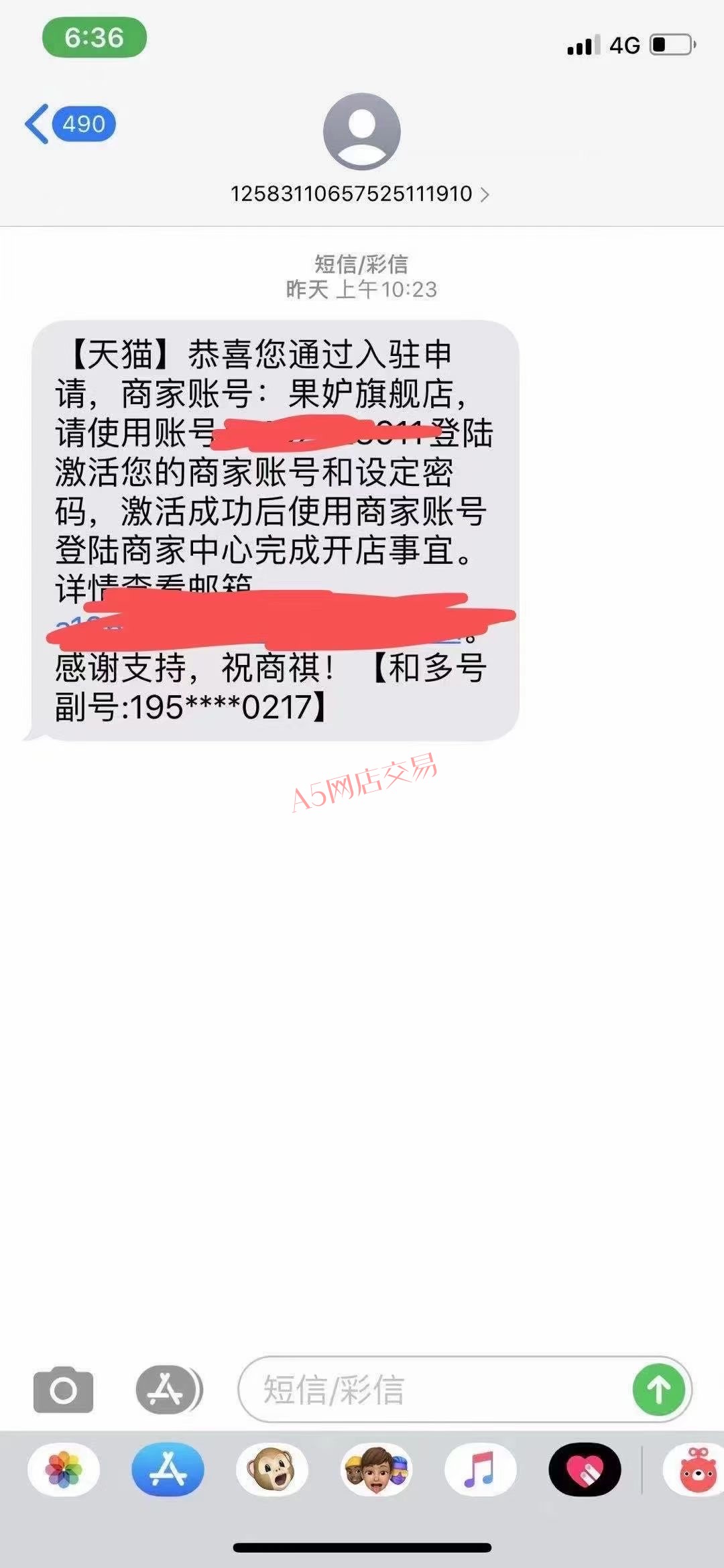
Task: Send the message with the green arrow
Action: point(659,1390)
